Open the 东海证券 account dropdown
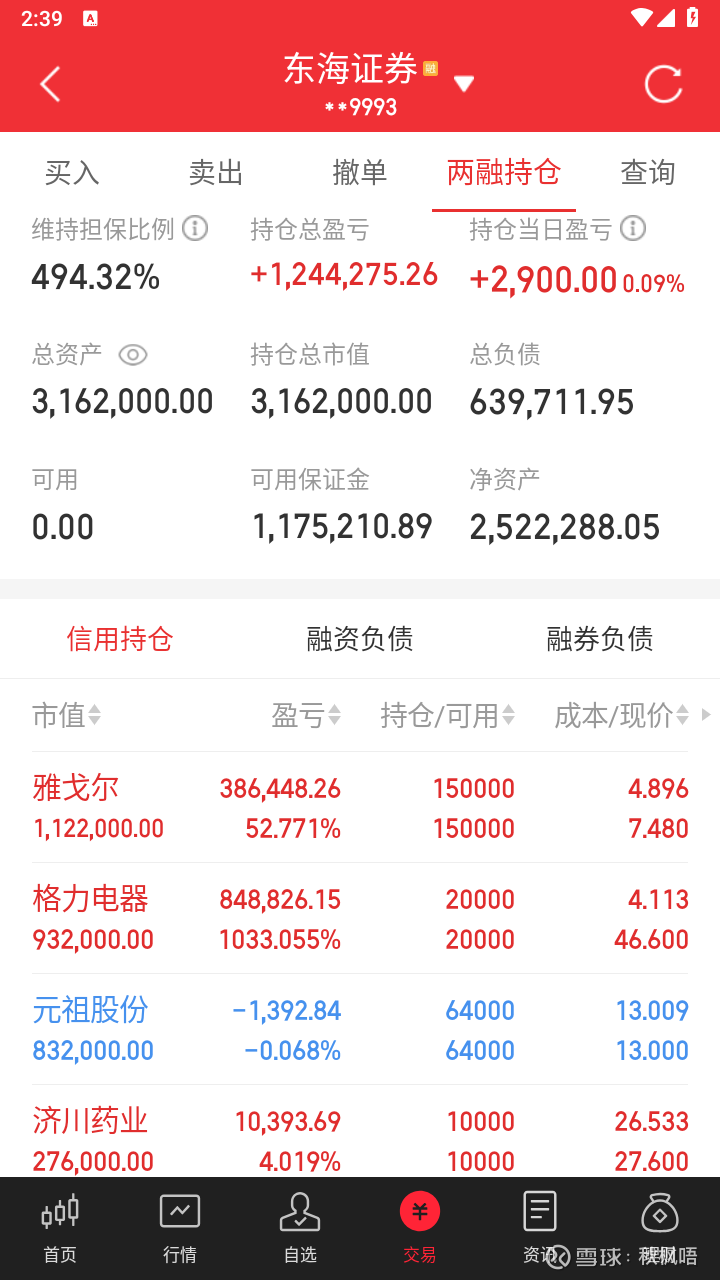720x1280 pixels. click(x=463, y=84)
